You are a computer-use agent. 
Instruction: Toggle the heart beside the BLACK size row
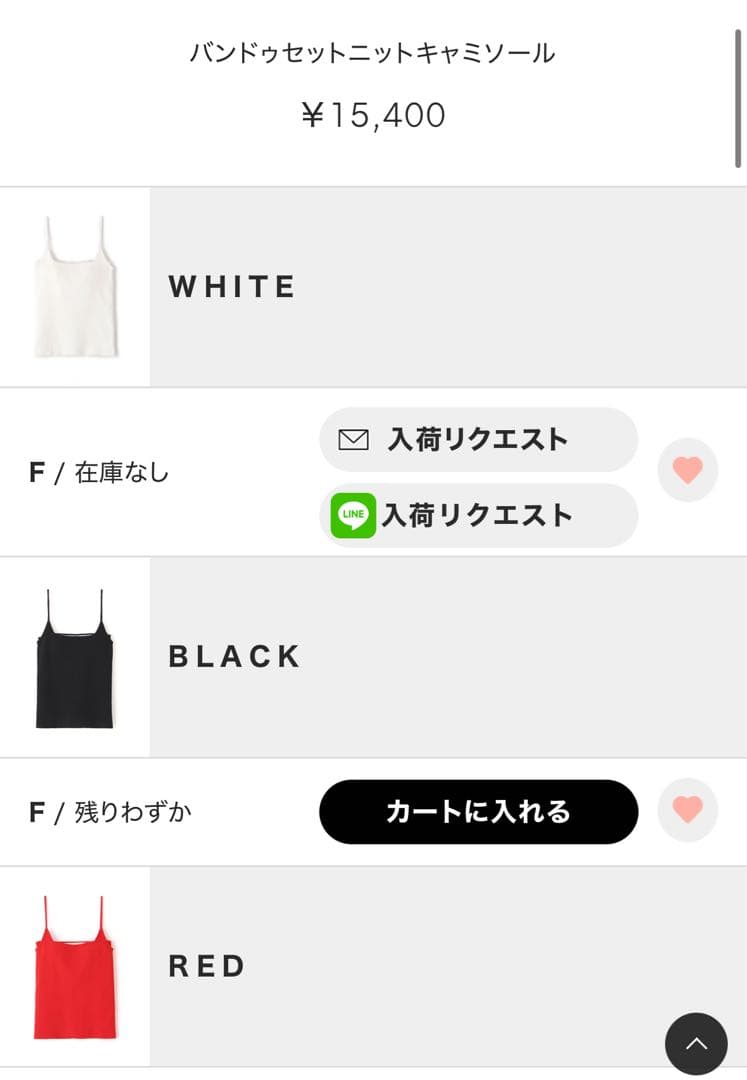[688, 811]
